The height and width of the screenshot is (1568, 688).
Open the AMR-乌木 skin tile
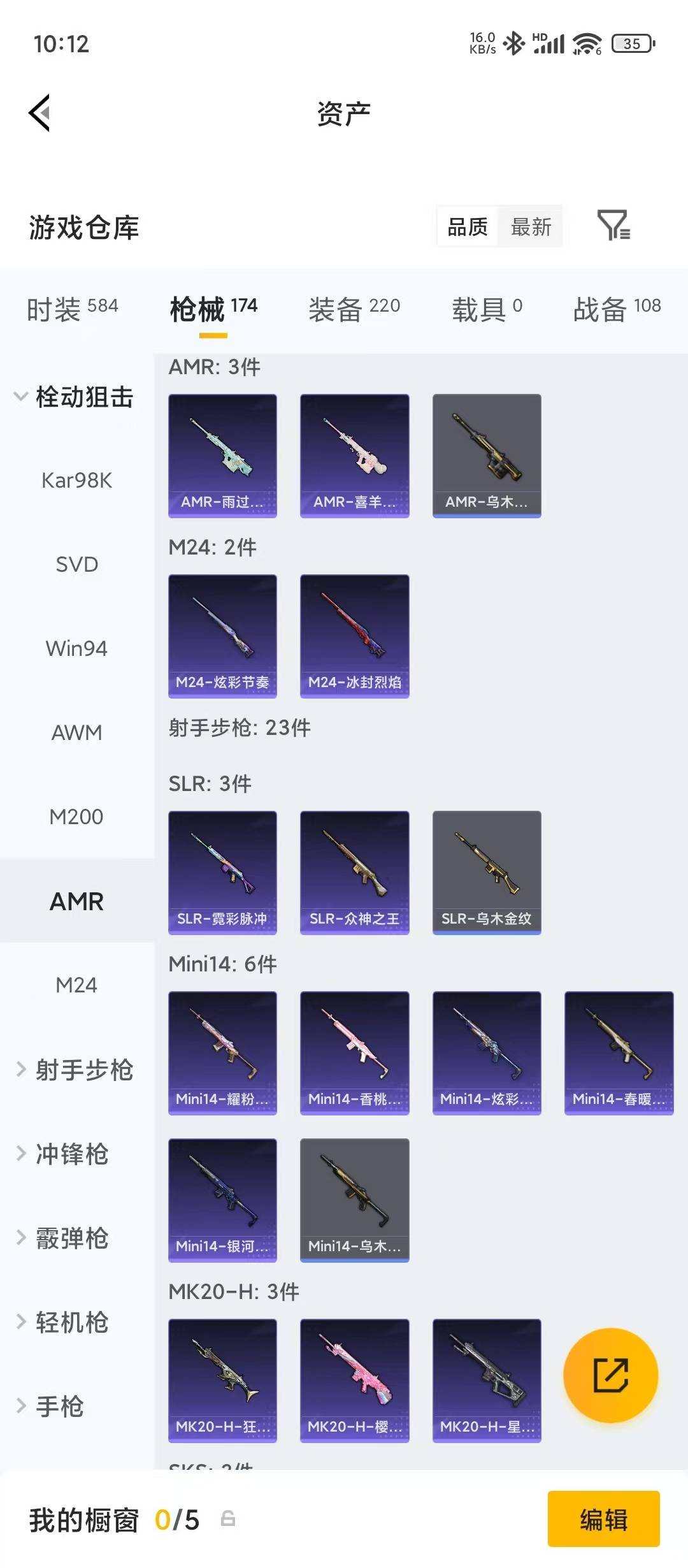(487, 455)
